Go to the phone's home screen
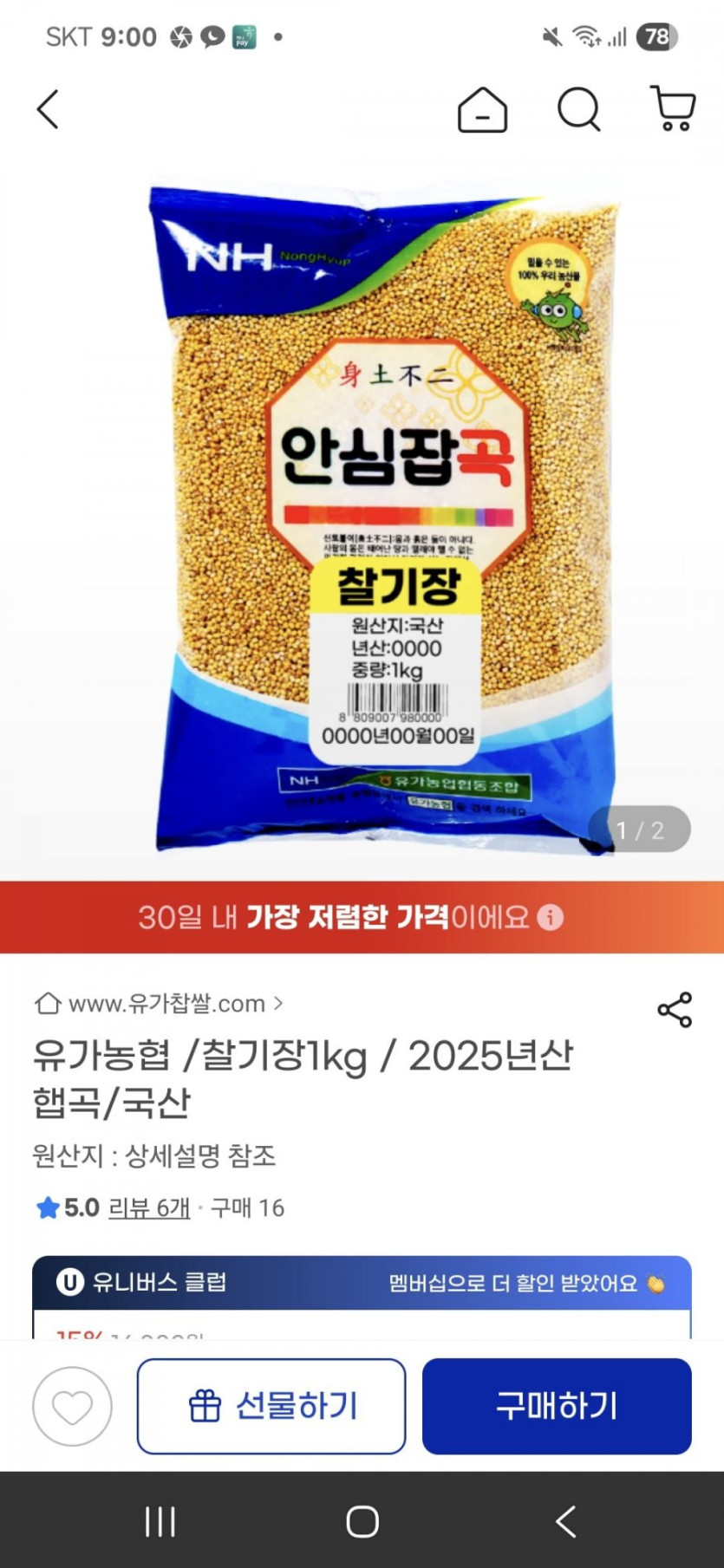Screen dimensions: 724x1568 362,1521
